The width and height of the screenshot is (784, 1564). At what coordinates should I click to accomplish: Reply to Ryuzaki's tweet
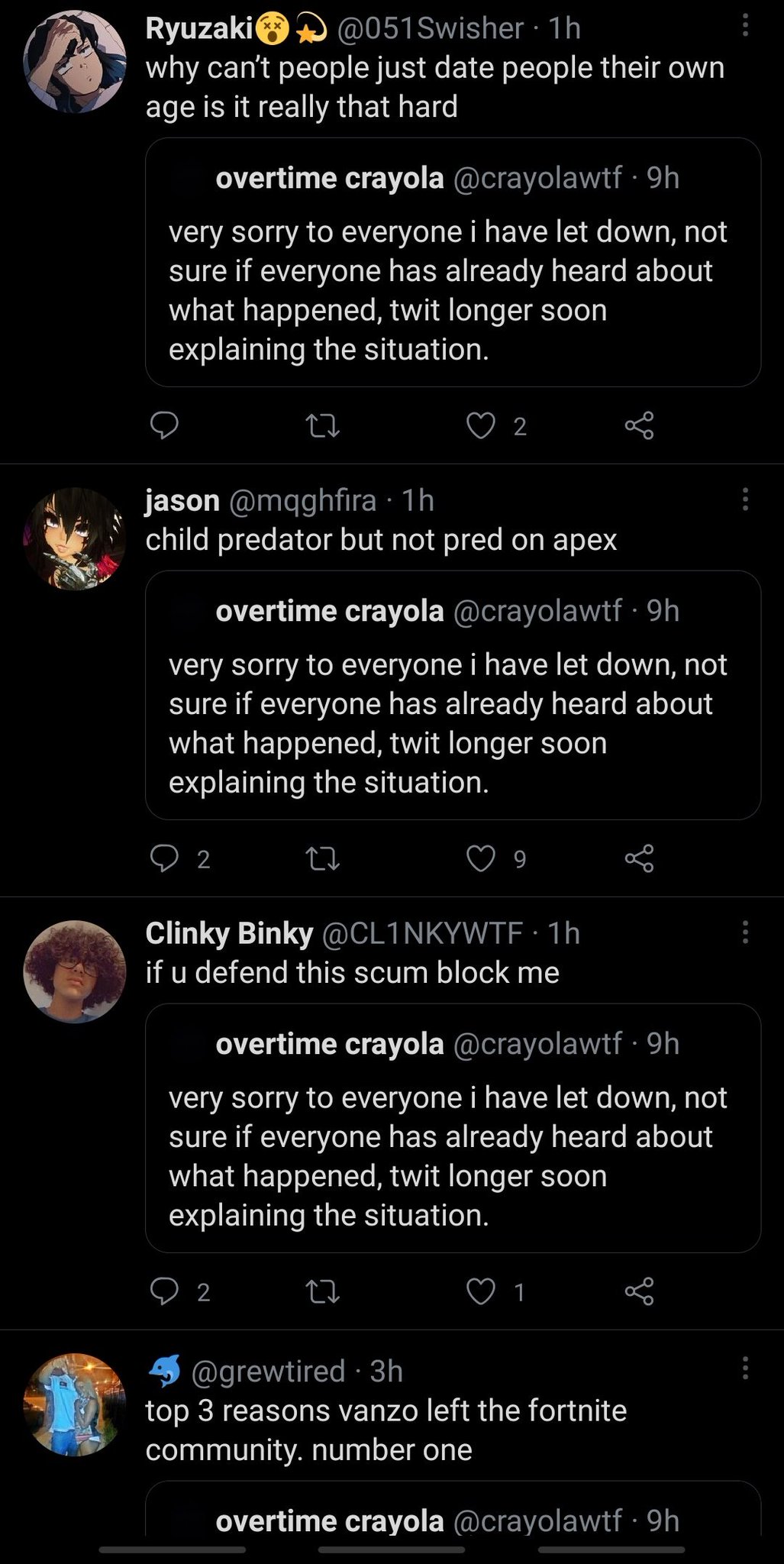pyautogui.click(x=163, y=425)
